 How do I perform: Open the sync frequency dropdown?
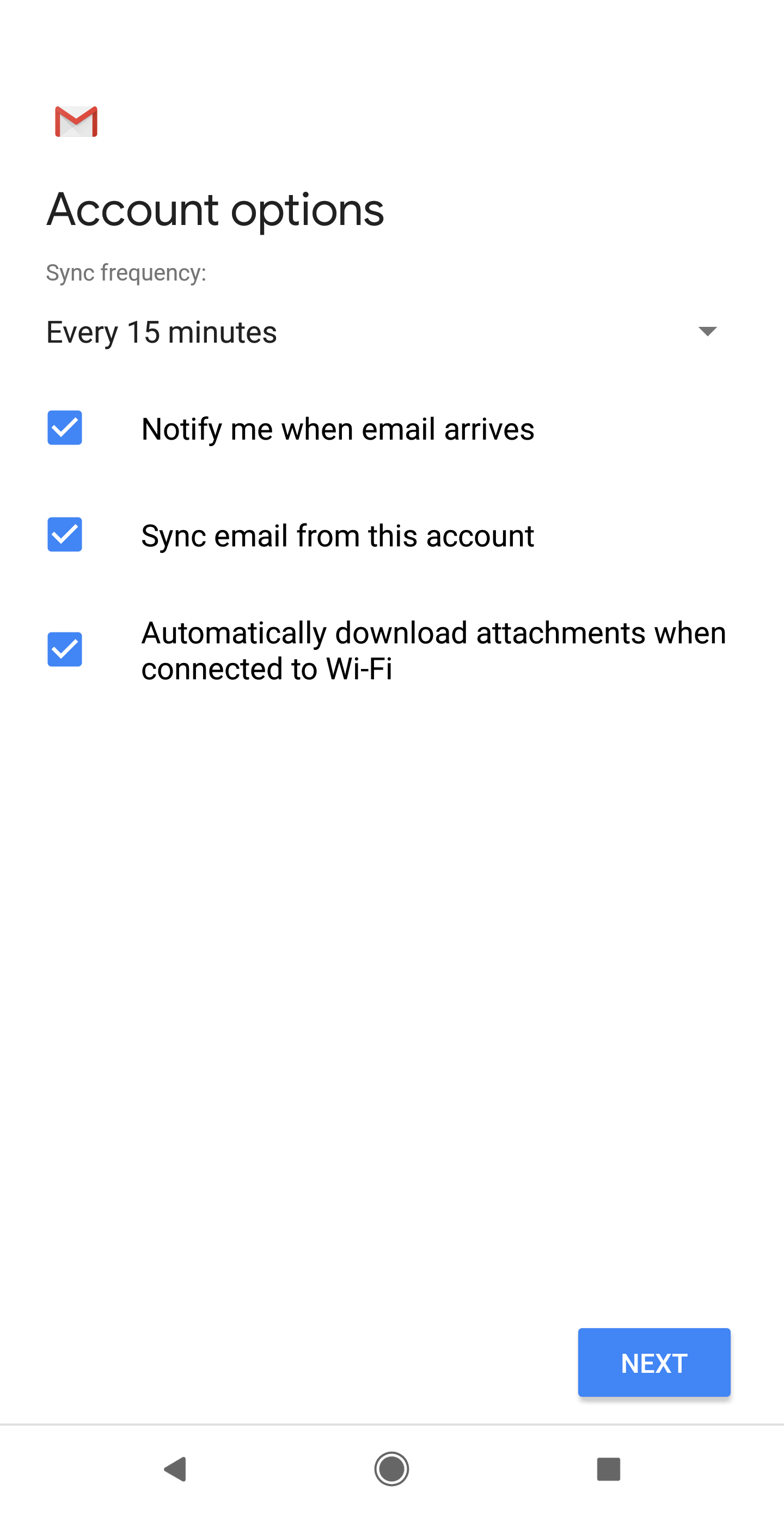tap(382, 332)
